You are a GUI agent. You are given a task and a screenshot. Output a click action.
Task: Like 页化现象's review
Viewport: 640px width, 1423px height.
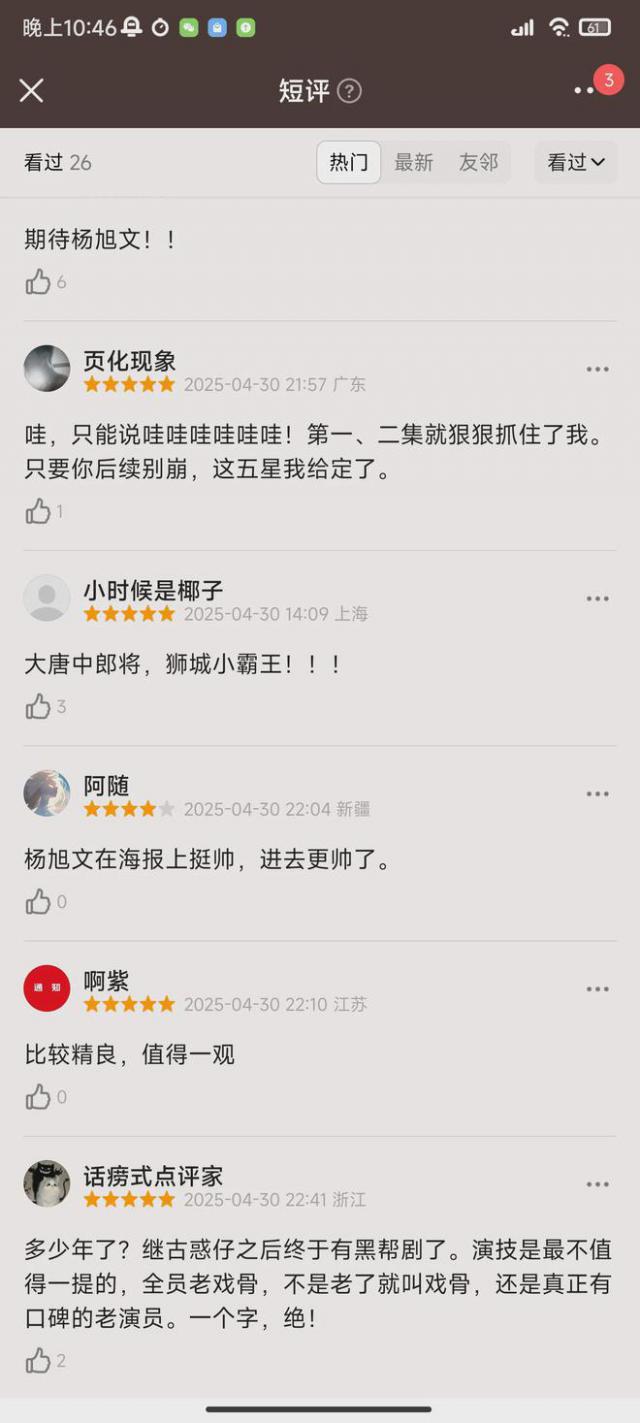click(x=39, y=512)
